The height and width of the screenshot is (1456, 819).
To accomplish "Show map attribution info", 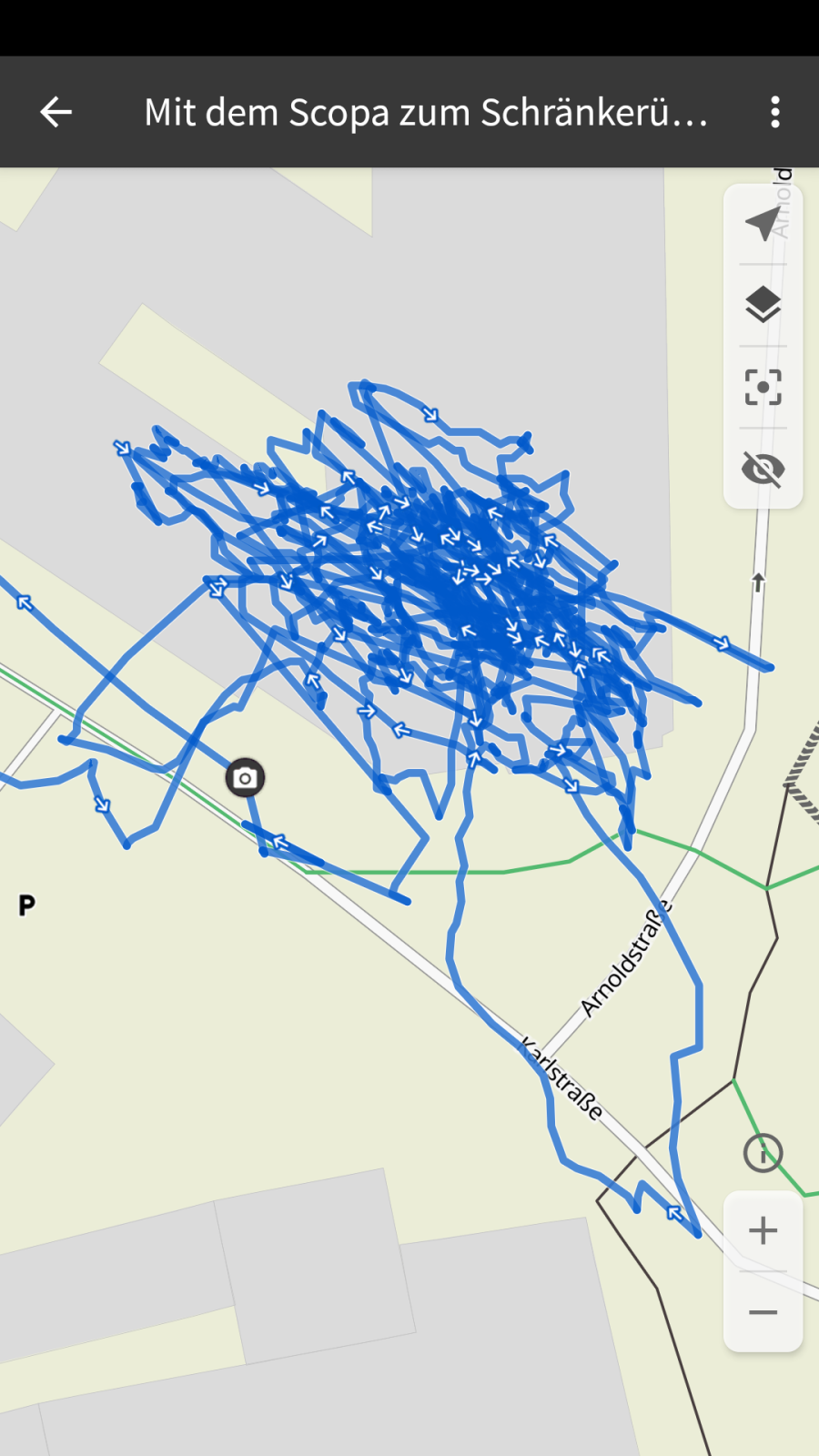I will coord(763,1153).
